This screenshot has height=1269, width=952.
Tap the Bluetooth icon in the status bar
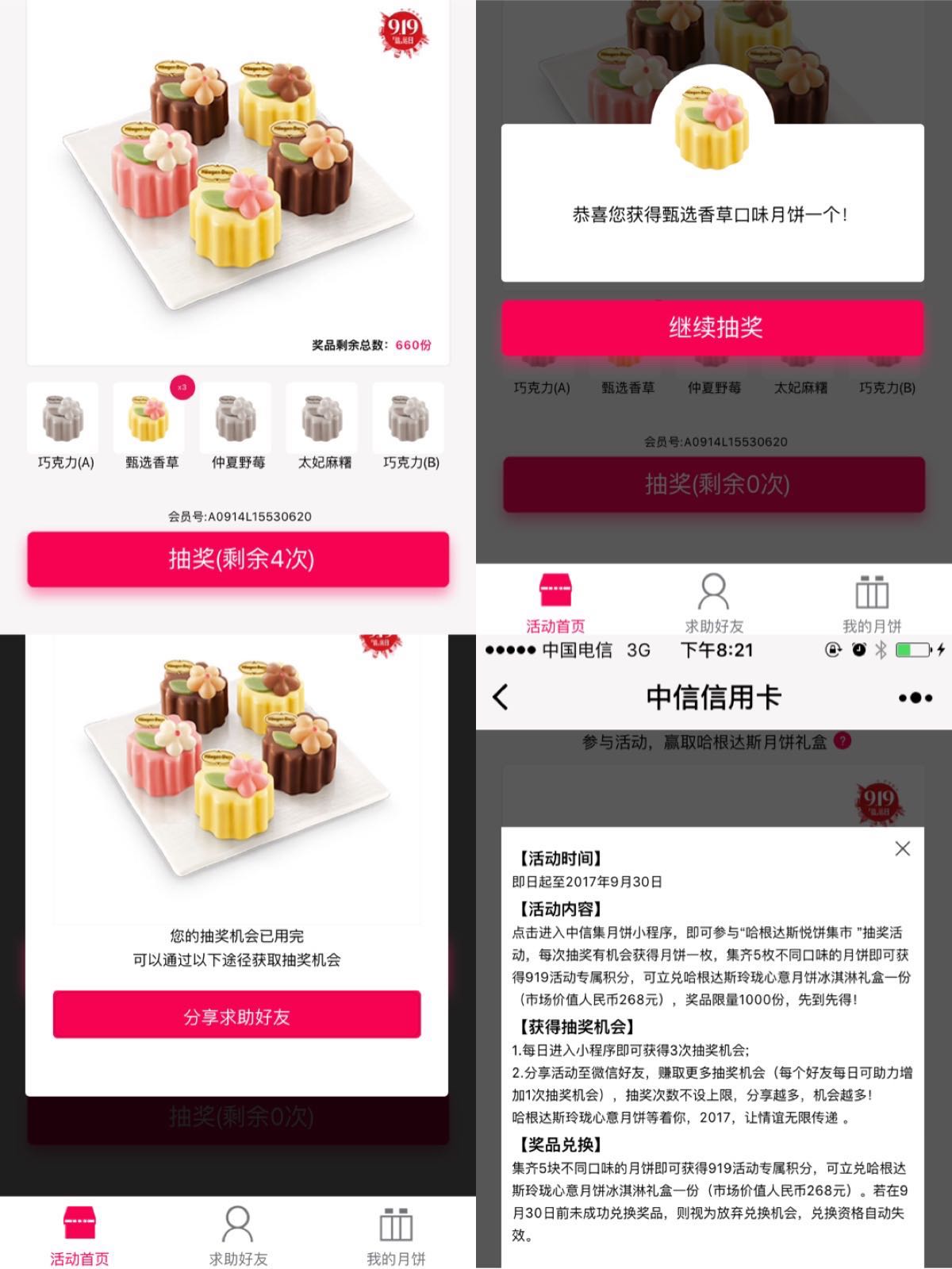[x=879, y=649]
